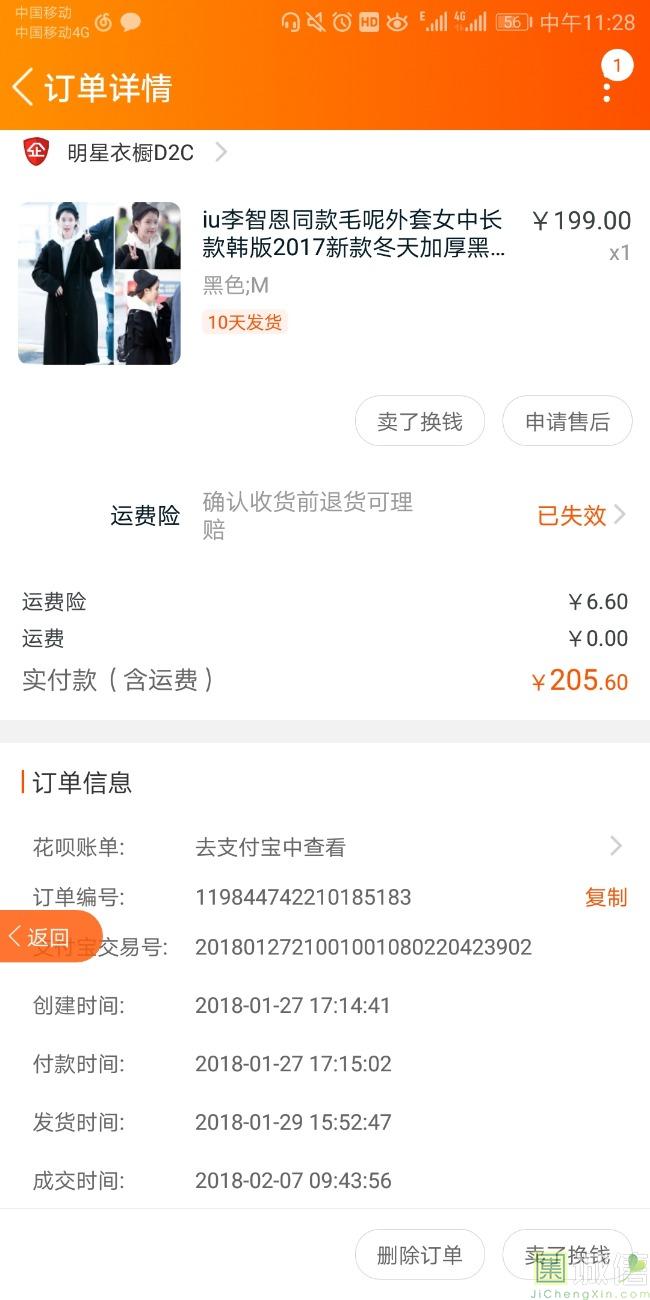Image resolution: width=650 pixels, height=1300 pixels.
Task: Open the three-dot overflow menu
Action: [607, 88]
